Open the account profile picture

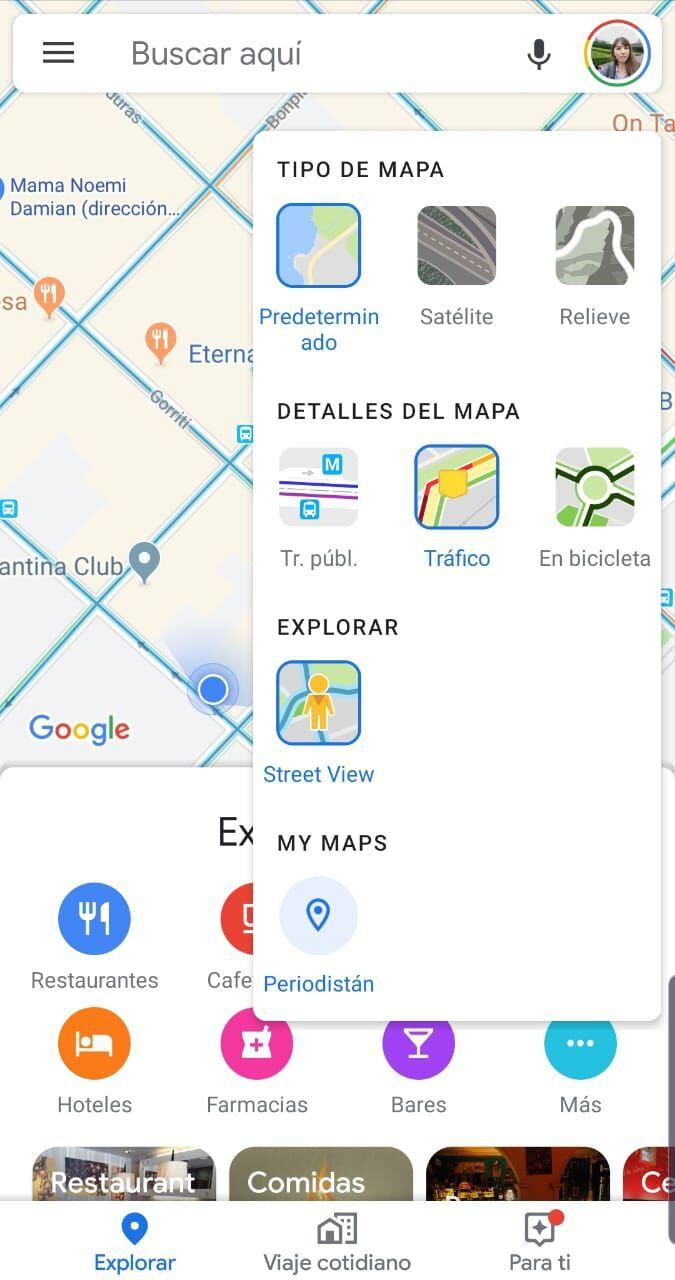[x=617, y=54]
